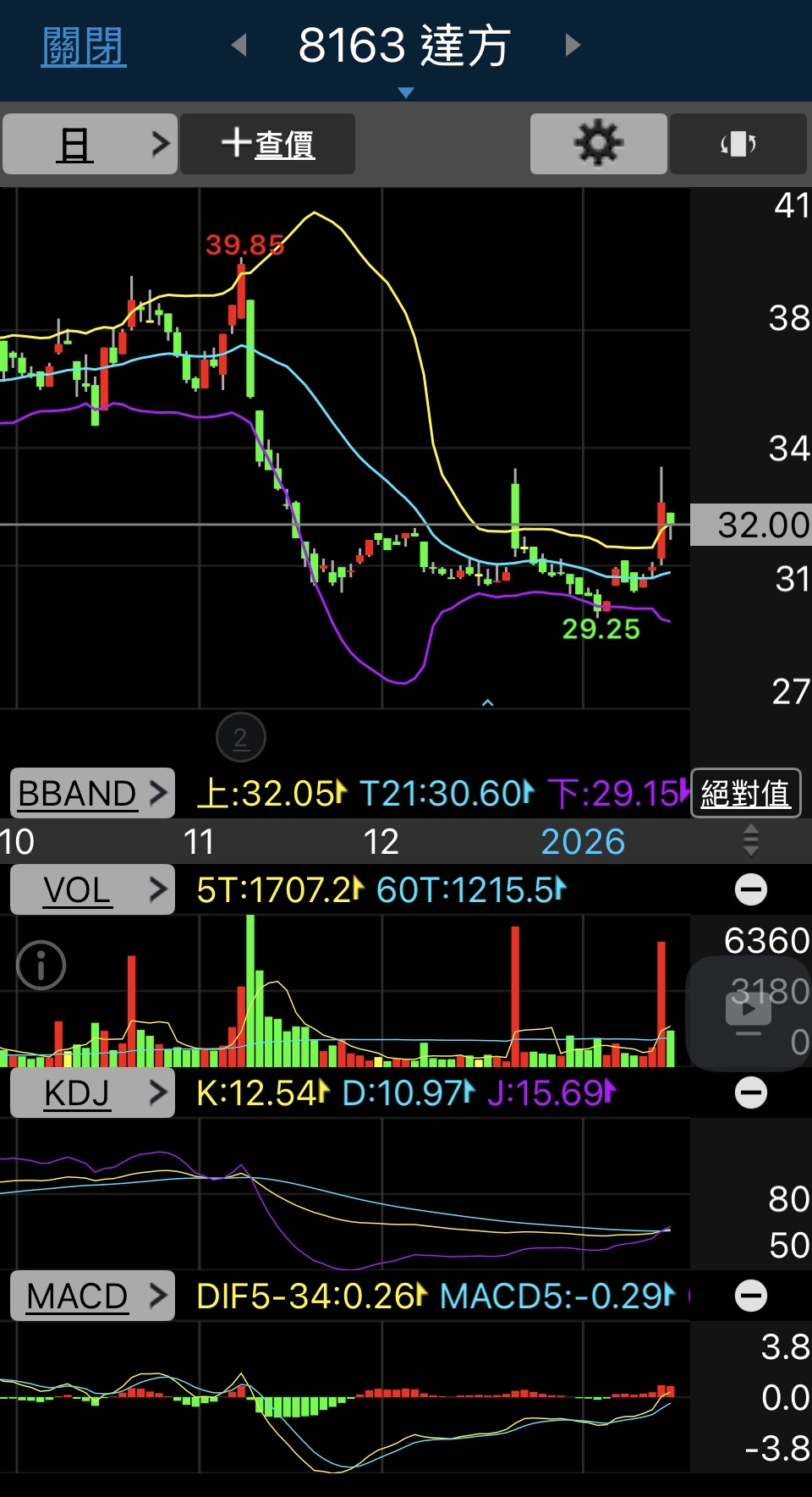This screenshot has height=1497, width=812.
Task: Tap the 十查價 price check button
Action: [x=267, y=143]
